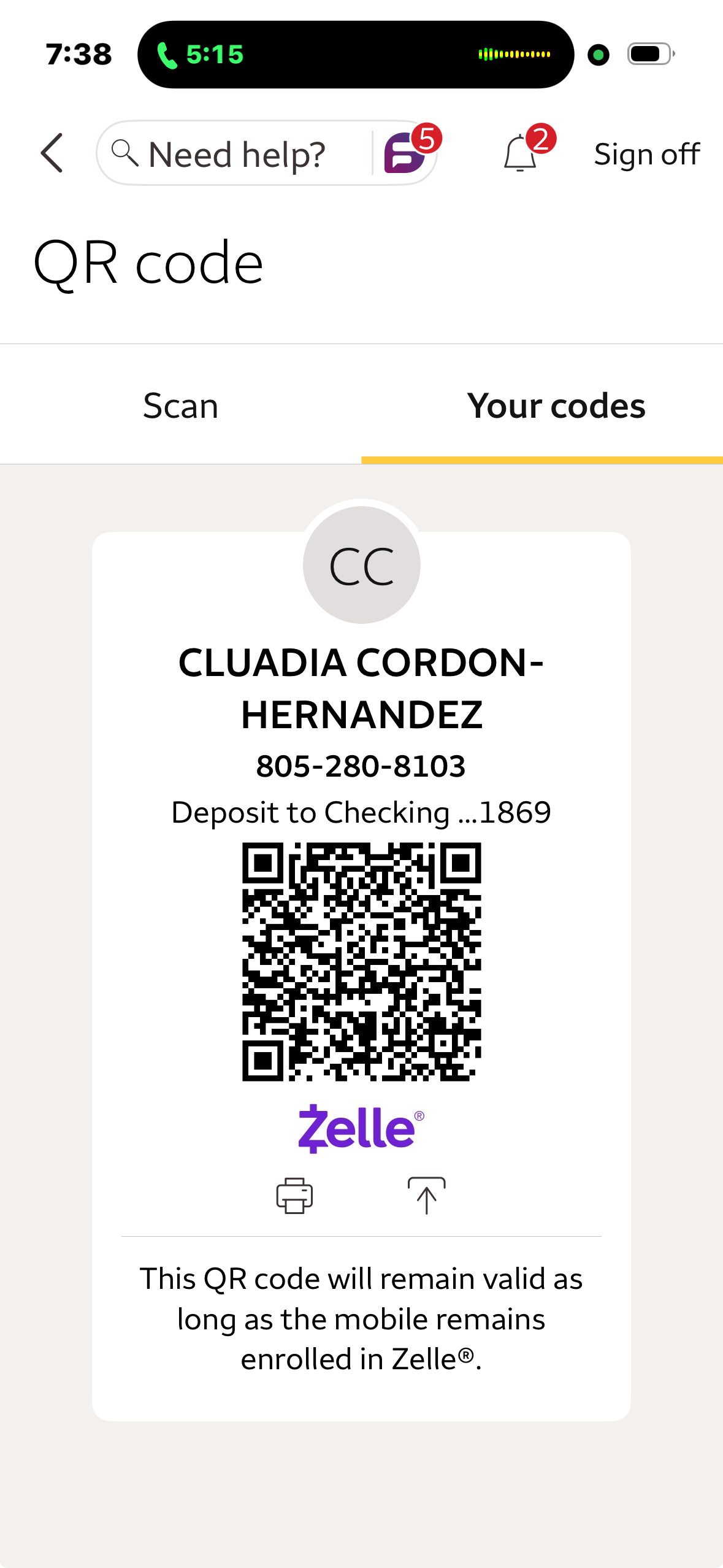Share the Zelle QR code

426,1195
